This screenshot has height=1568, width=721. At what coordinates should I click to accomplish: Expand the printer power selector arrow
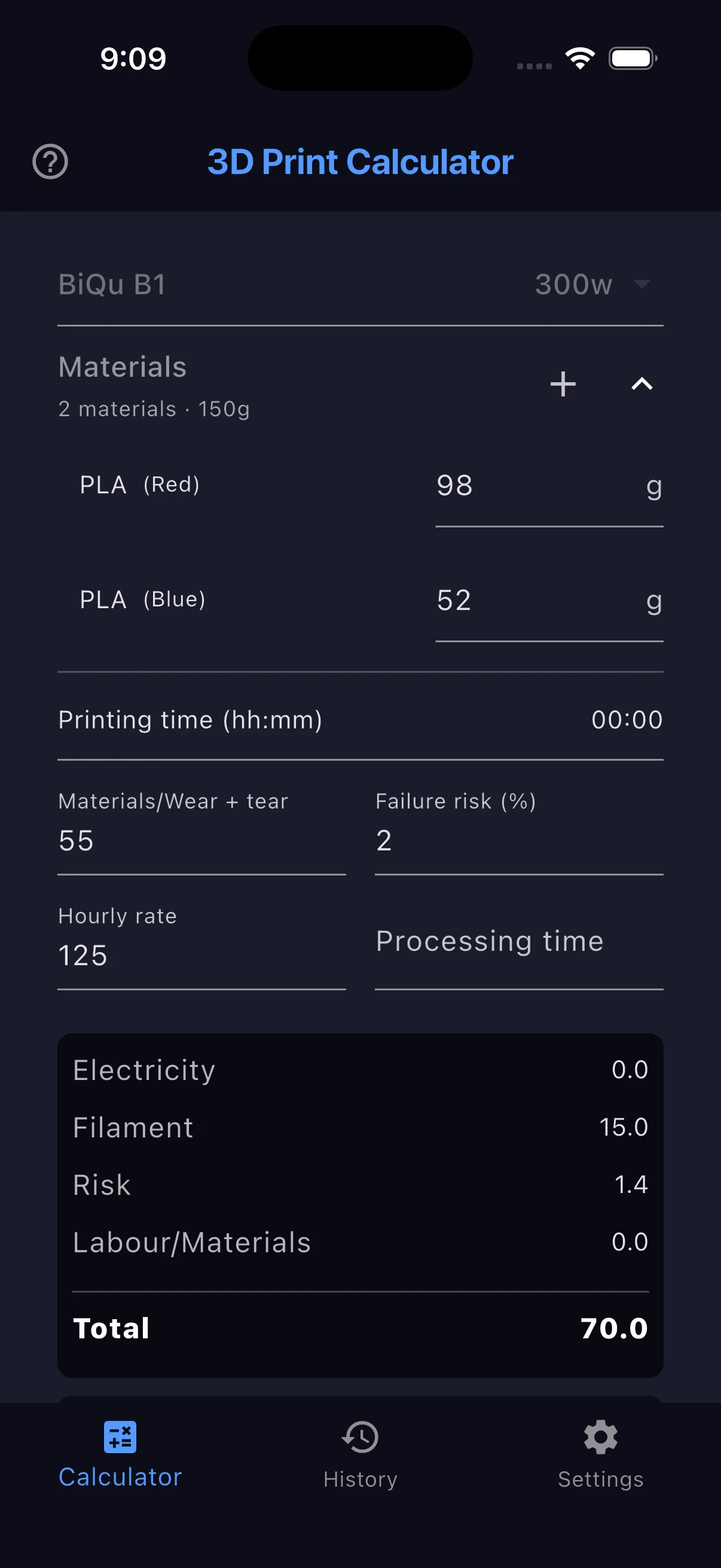(641, 284)
